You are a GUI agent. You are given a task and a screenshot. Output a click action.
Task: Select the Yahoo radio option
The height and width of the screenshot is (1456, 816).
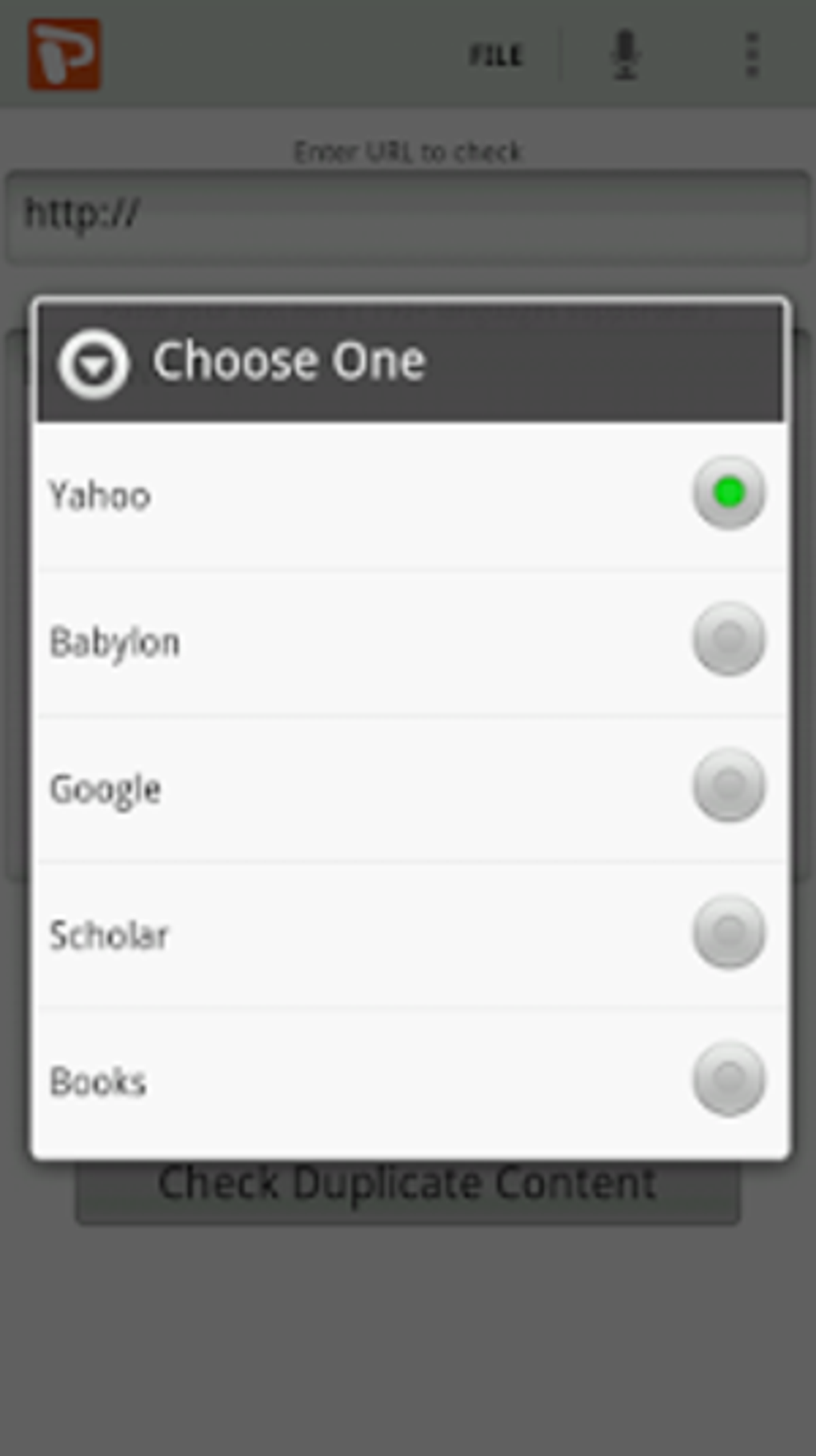pyautogui.click(x=410, y=495)
